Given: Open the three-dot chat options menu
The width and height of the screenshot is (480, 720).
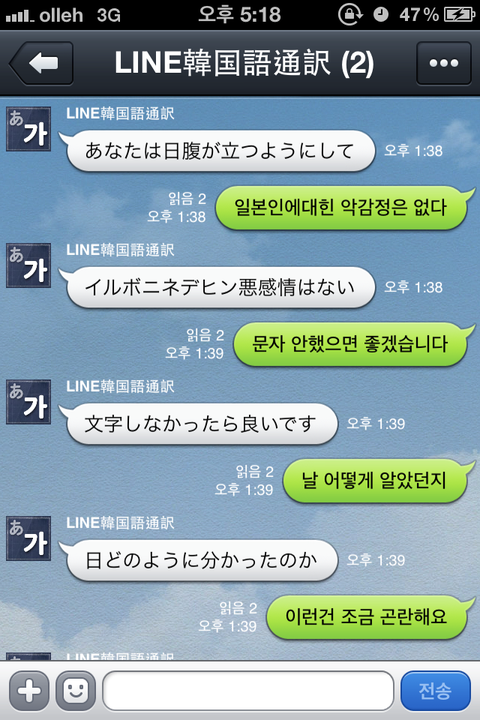Looking at the screenshot, I should click(444, 63).
